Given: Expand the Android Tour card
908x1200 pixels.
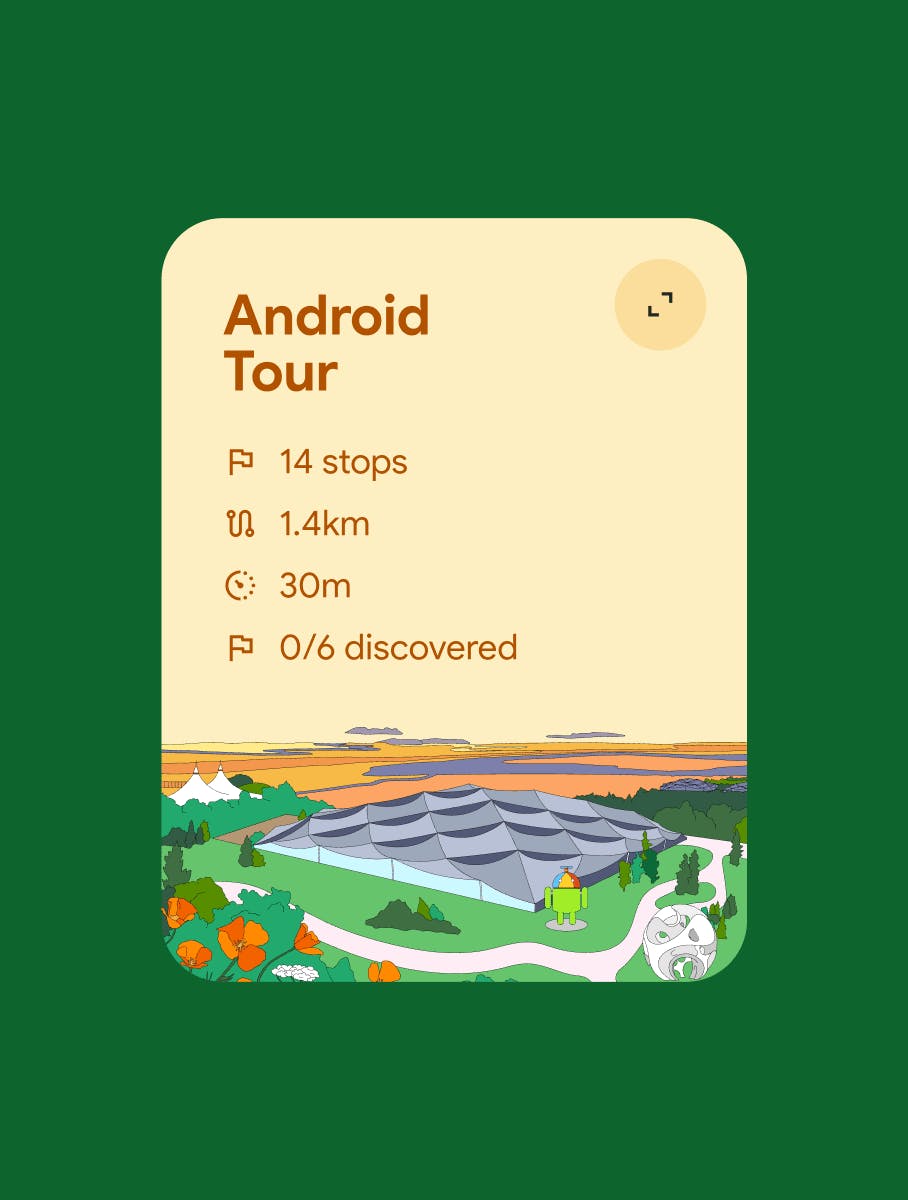Looking at the screenshot, I should click(660, 305).
